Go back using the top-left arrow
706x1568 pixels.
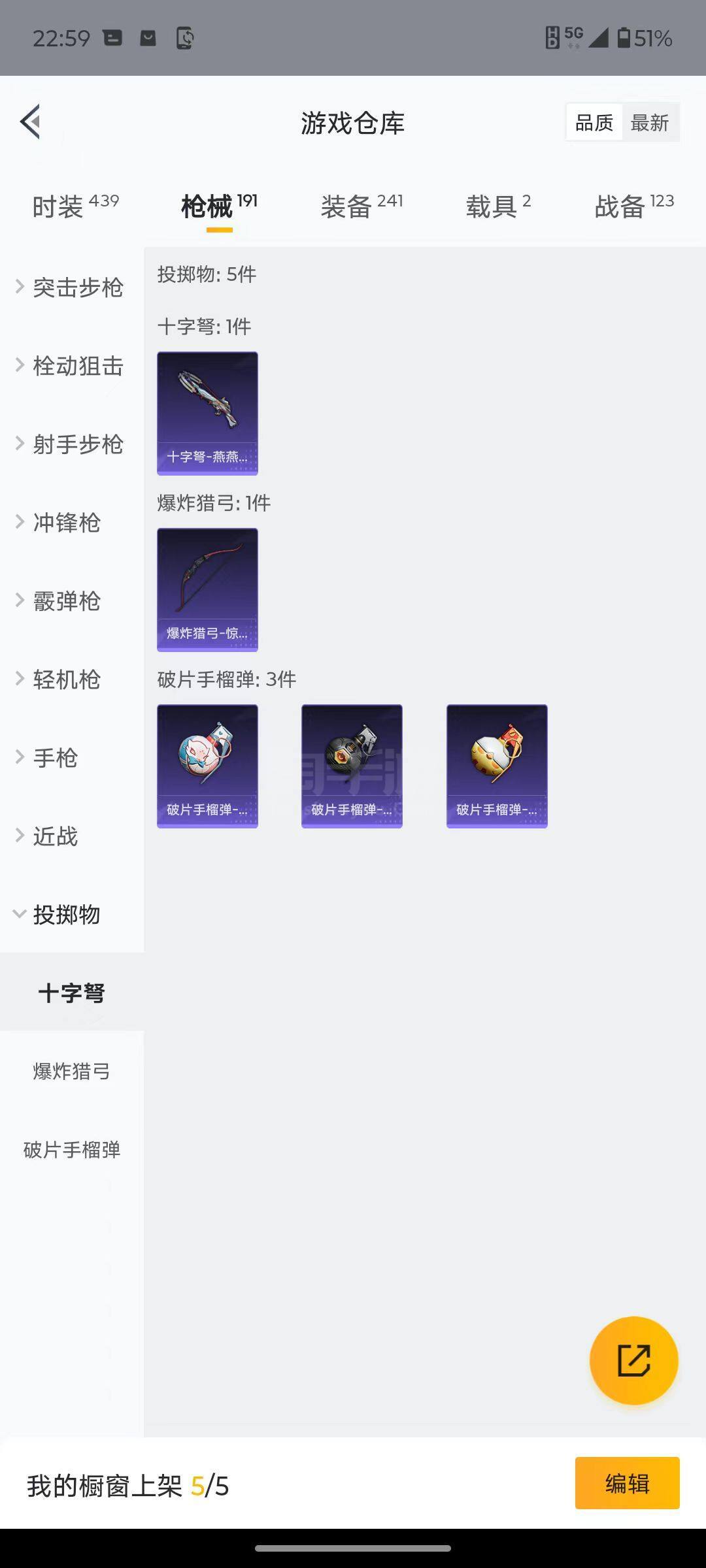click(30, 122)
